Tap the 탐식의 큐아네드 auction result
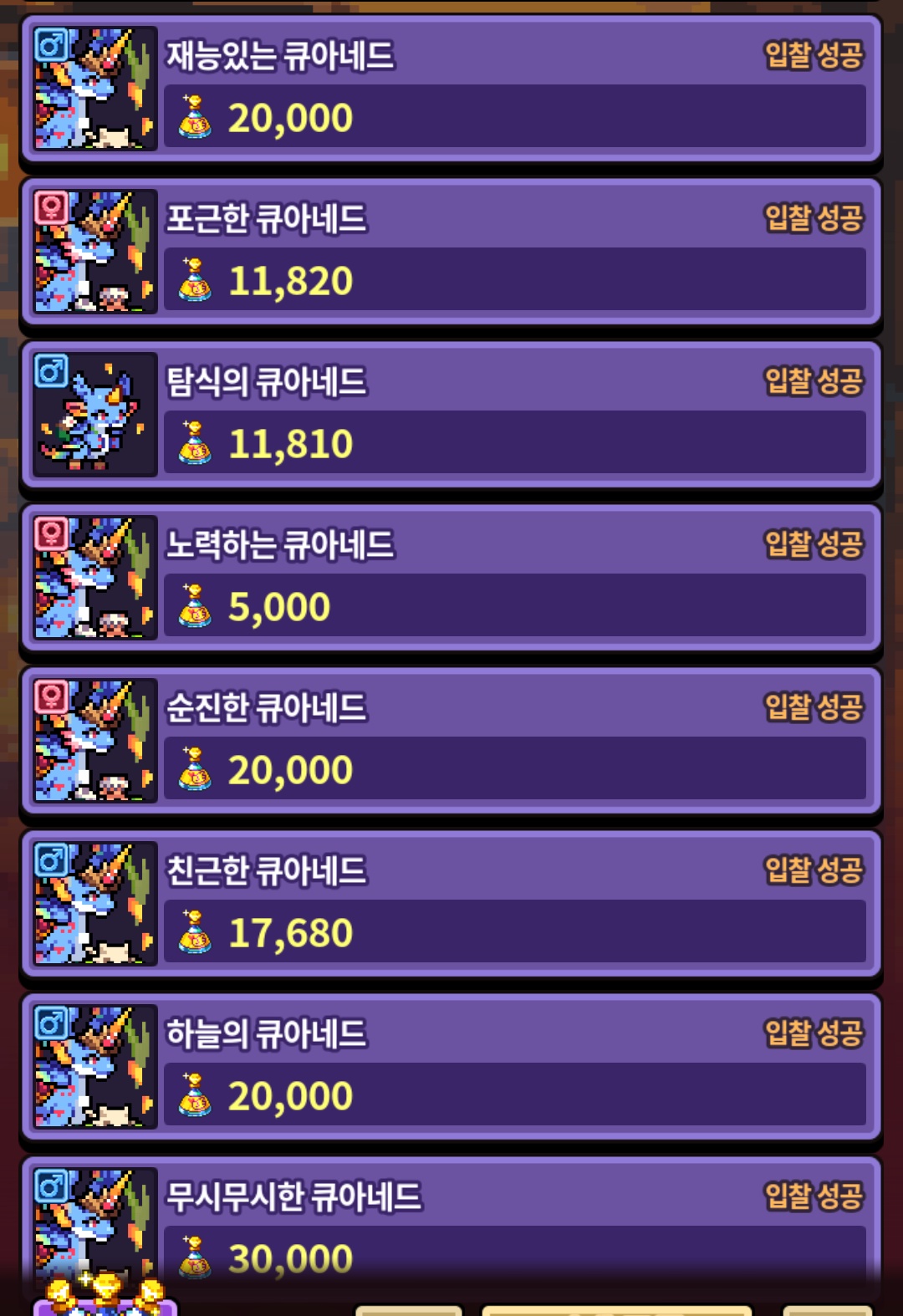 click(x=451, y=414)
